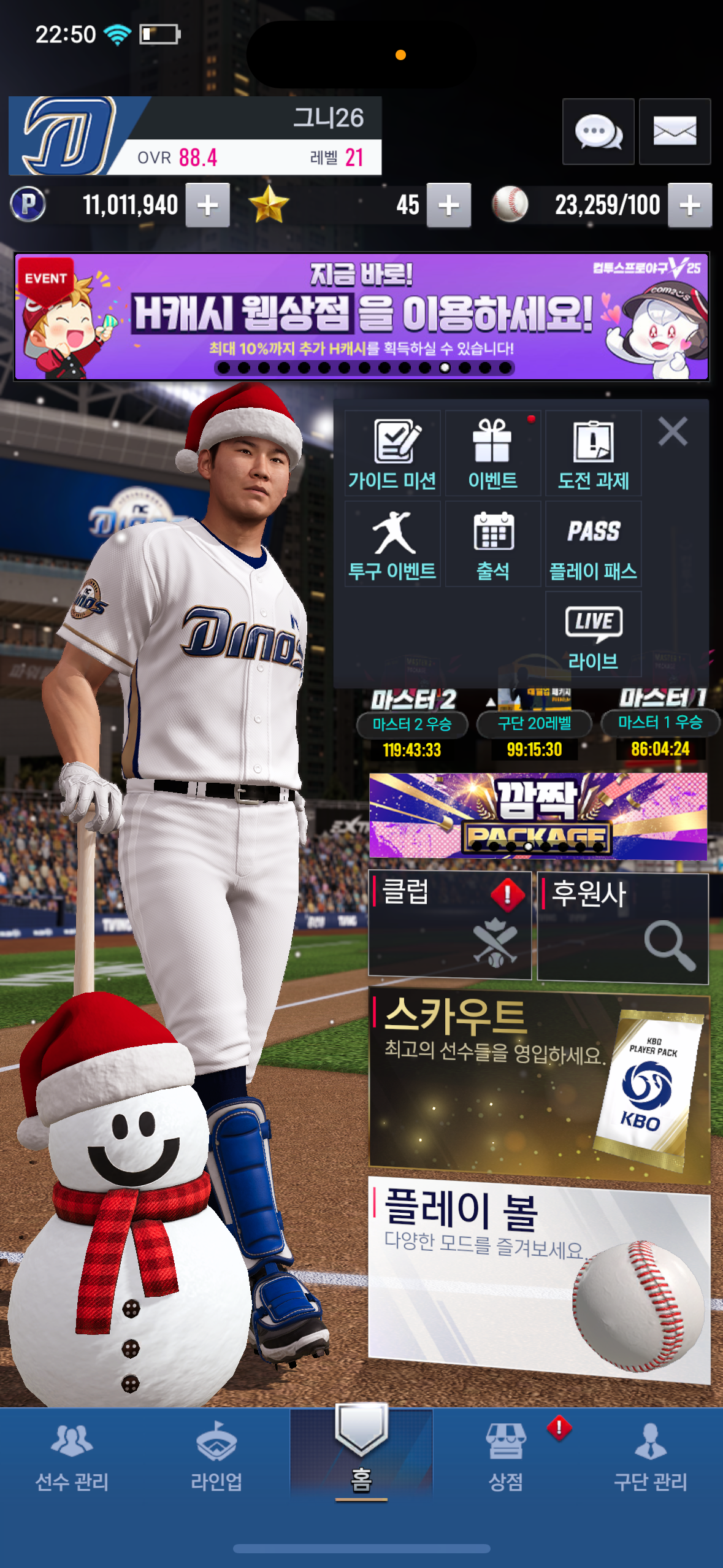Tap the plus button beside the baseball count
The height and width of the screenshot is (1568, 723).
689,206
